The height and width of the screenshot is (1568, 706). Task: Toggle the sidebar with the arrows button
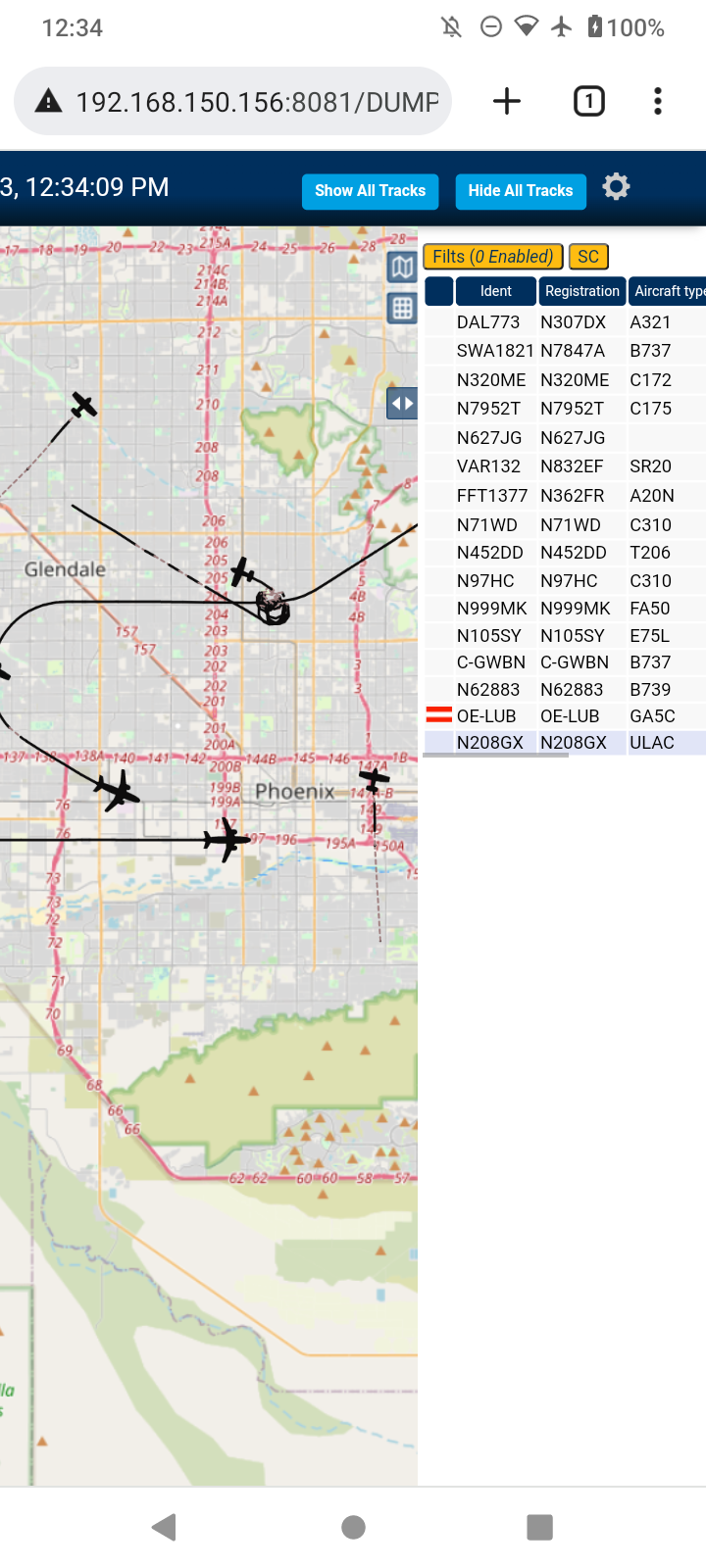(x=402, y=403)
